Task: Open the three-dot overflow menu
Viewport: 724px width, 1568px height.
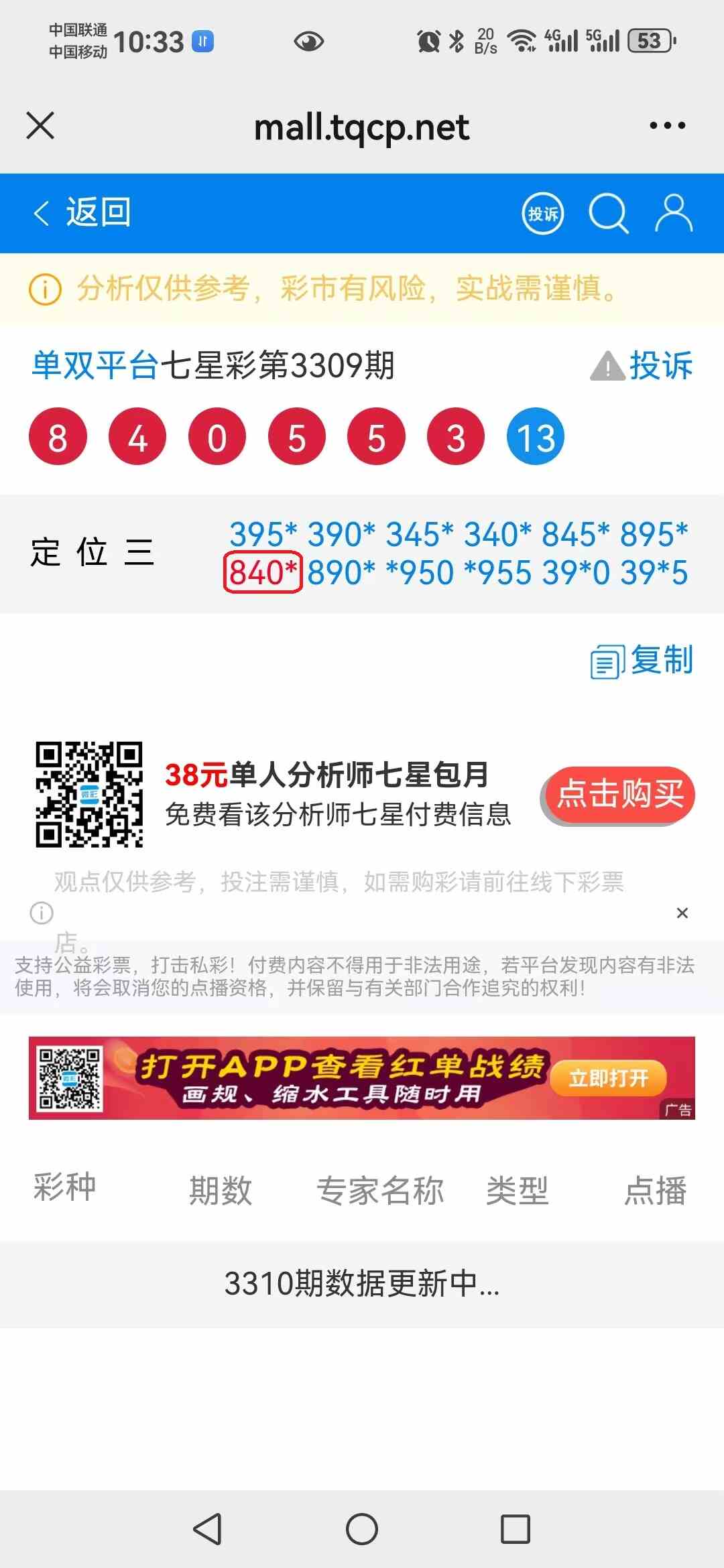Action: coord(667,125)
